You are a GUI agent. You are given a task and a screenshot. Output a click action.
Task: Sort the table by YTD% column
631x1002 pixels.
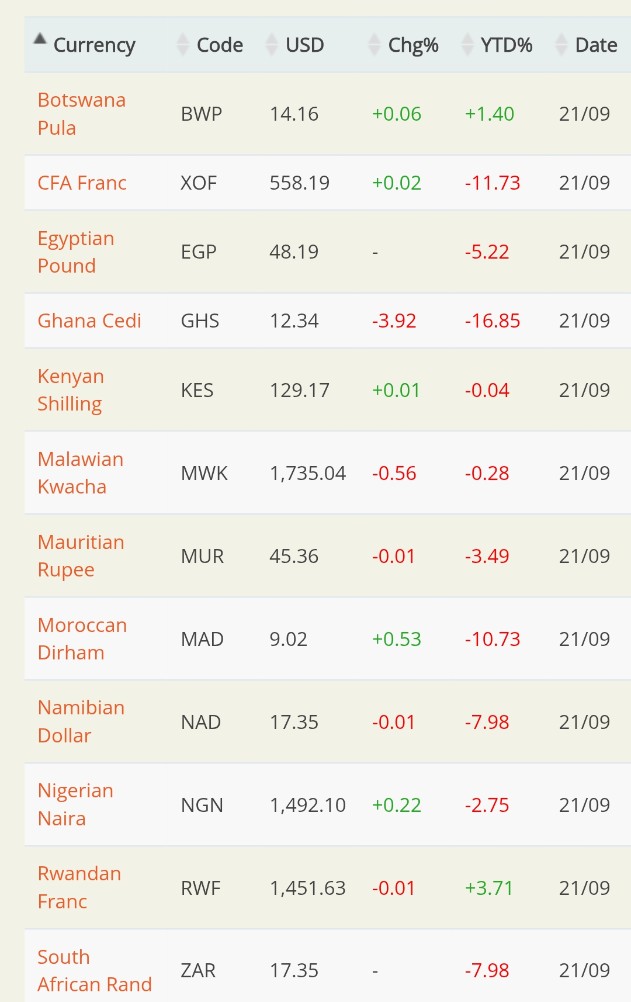pyautogui.click(x=506, y=45)
